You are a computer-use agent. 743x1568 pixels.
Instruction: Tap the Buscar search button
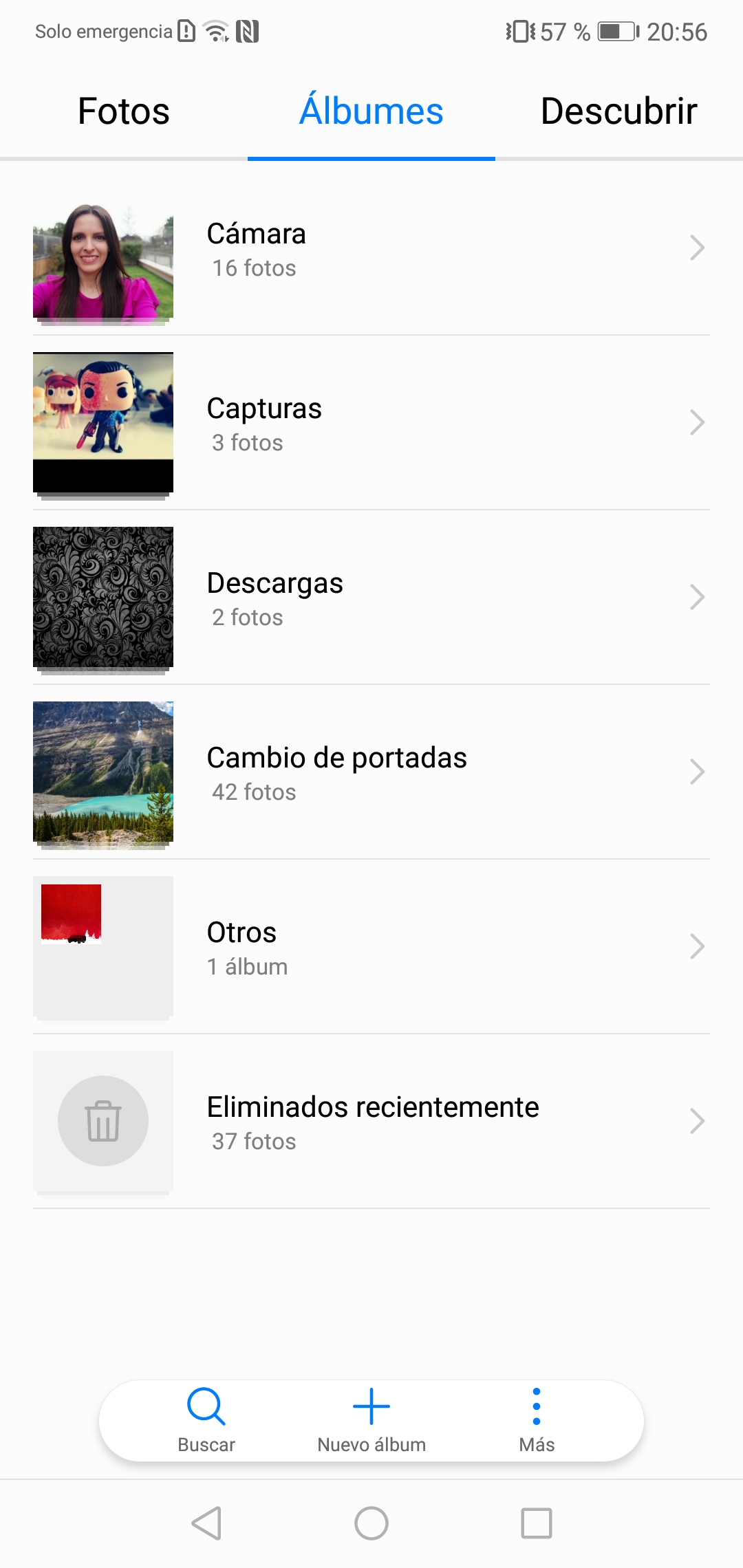click(x=206, y=1419)
